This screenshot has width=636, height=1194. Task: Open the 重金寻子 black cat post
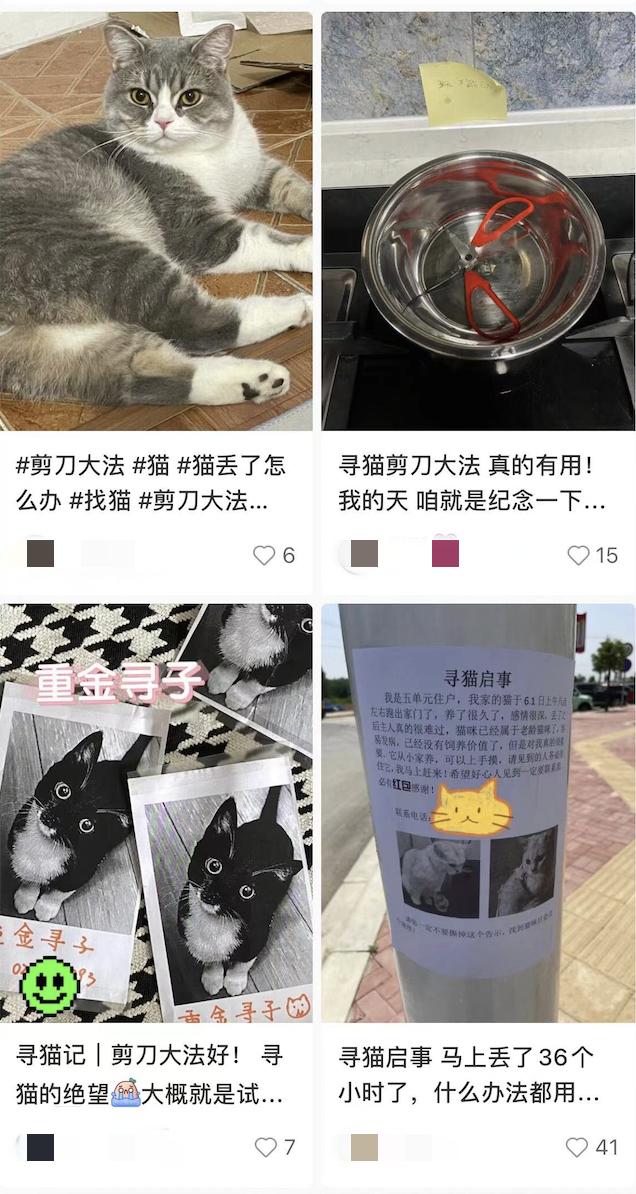tap(156, 812)
